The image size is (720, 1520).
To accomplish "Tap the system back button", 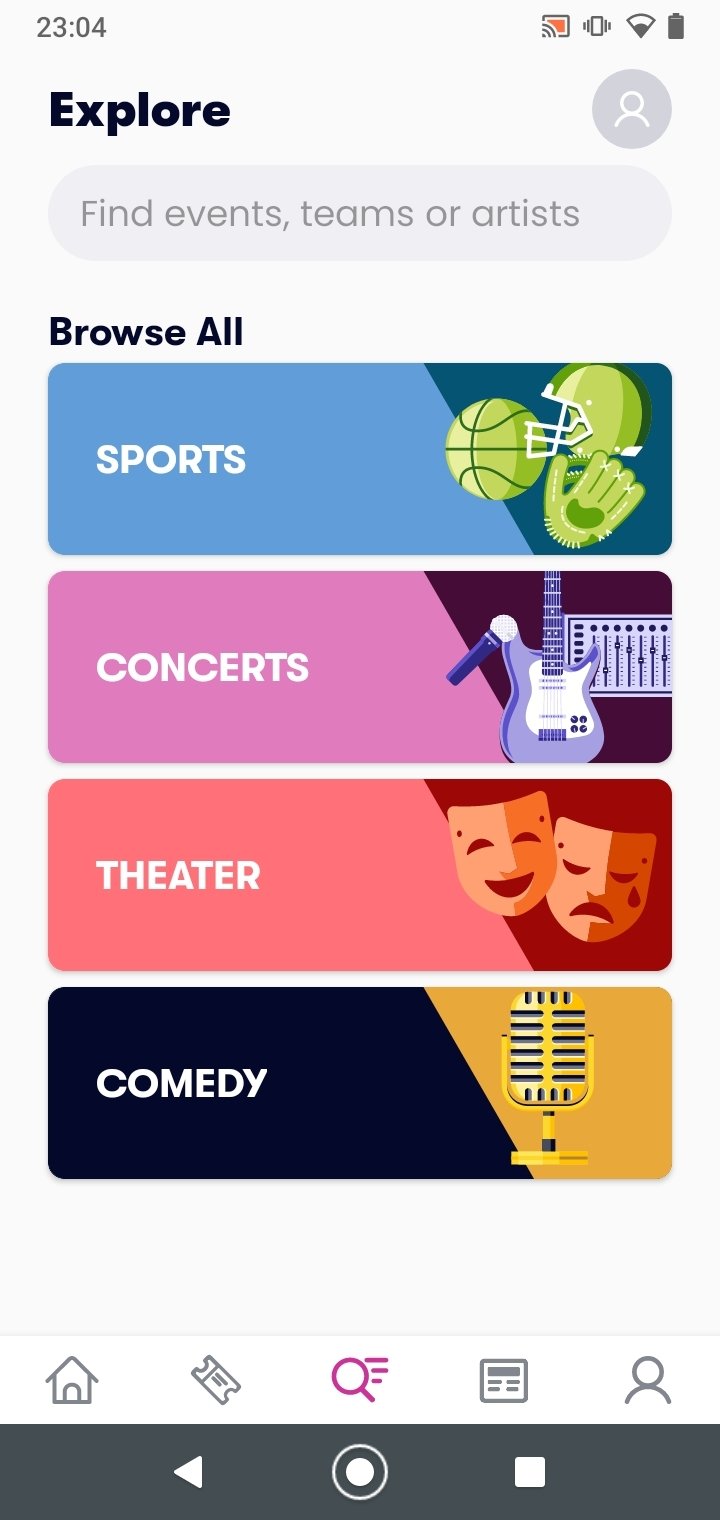I will pyautogui.click(x=188, y=1472).
